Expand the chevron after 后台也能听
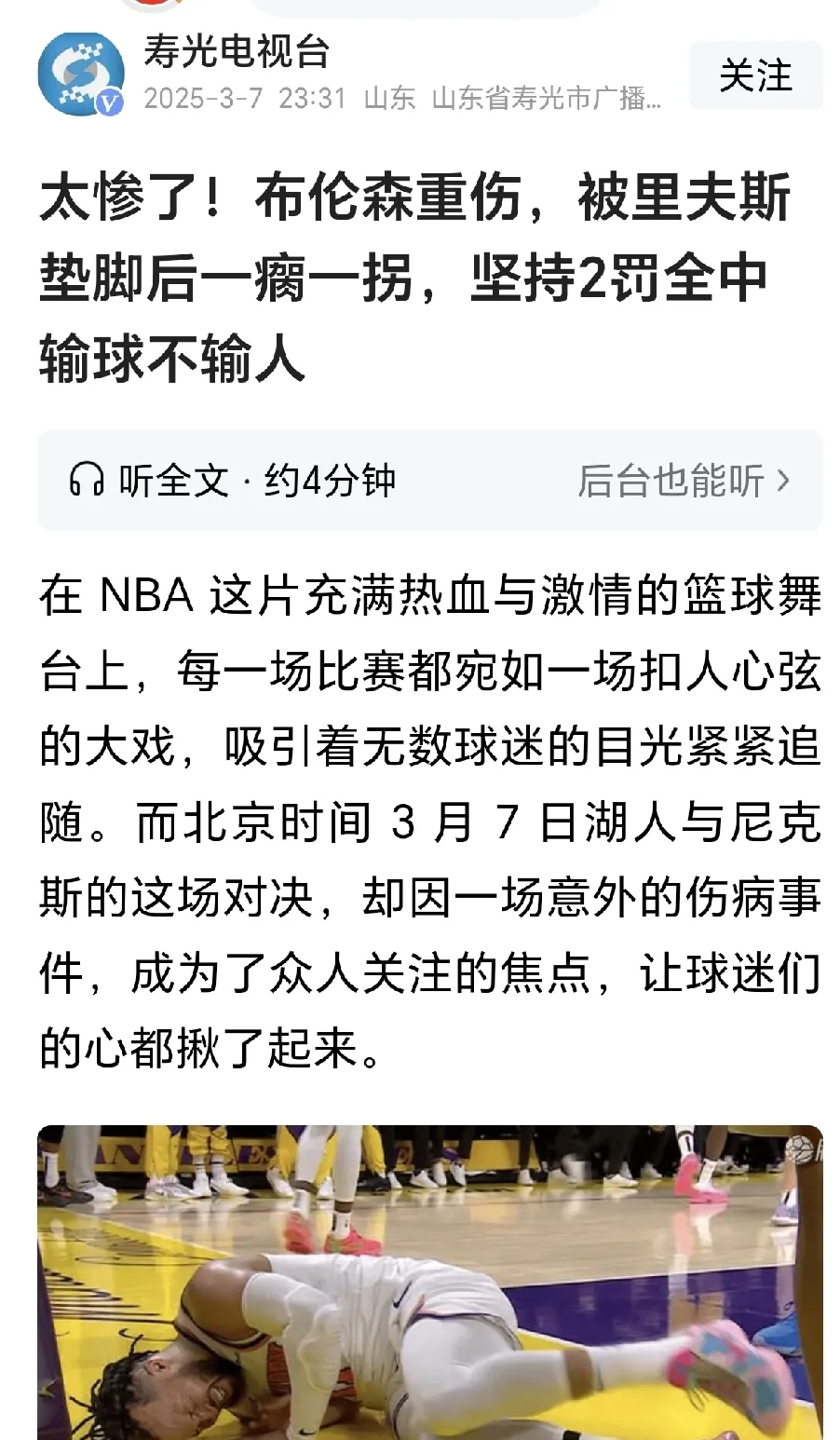Viewport: 840px width, 1440px height. pyautogui.click(x=787, y=479)
